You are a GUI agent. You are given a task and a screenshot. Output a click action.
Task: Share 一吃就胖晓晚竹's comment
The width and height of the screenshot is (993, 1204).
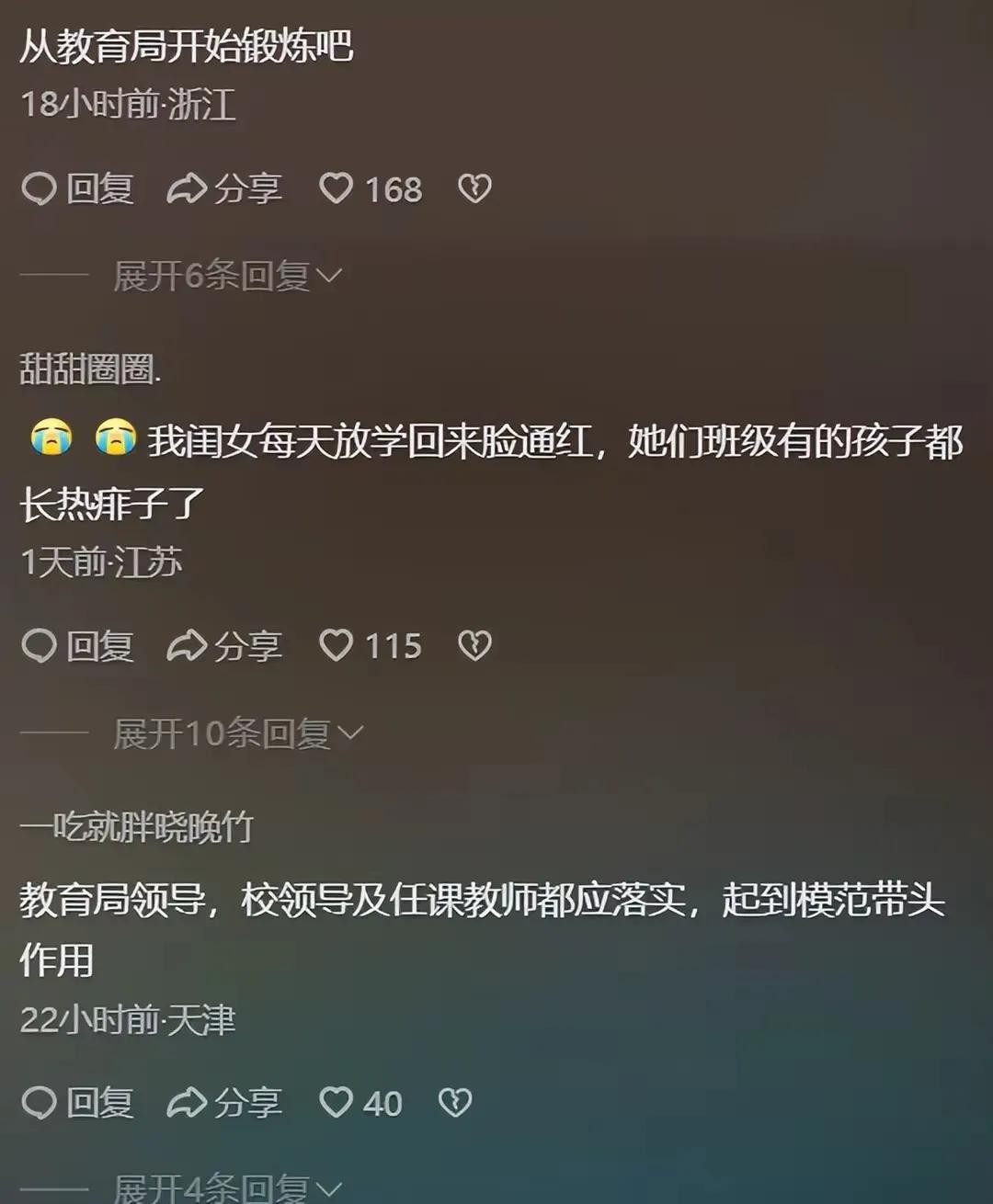224,1103
